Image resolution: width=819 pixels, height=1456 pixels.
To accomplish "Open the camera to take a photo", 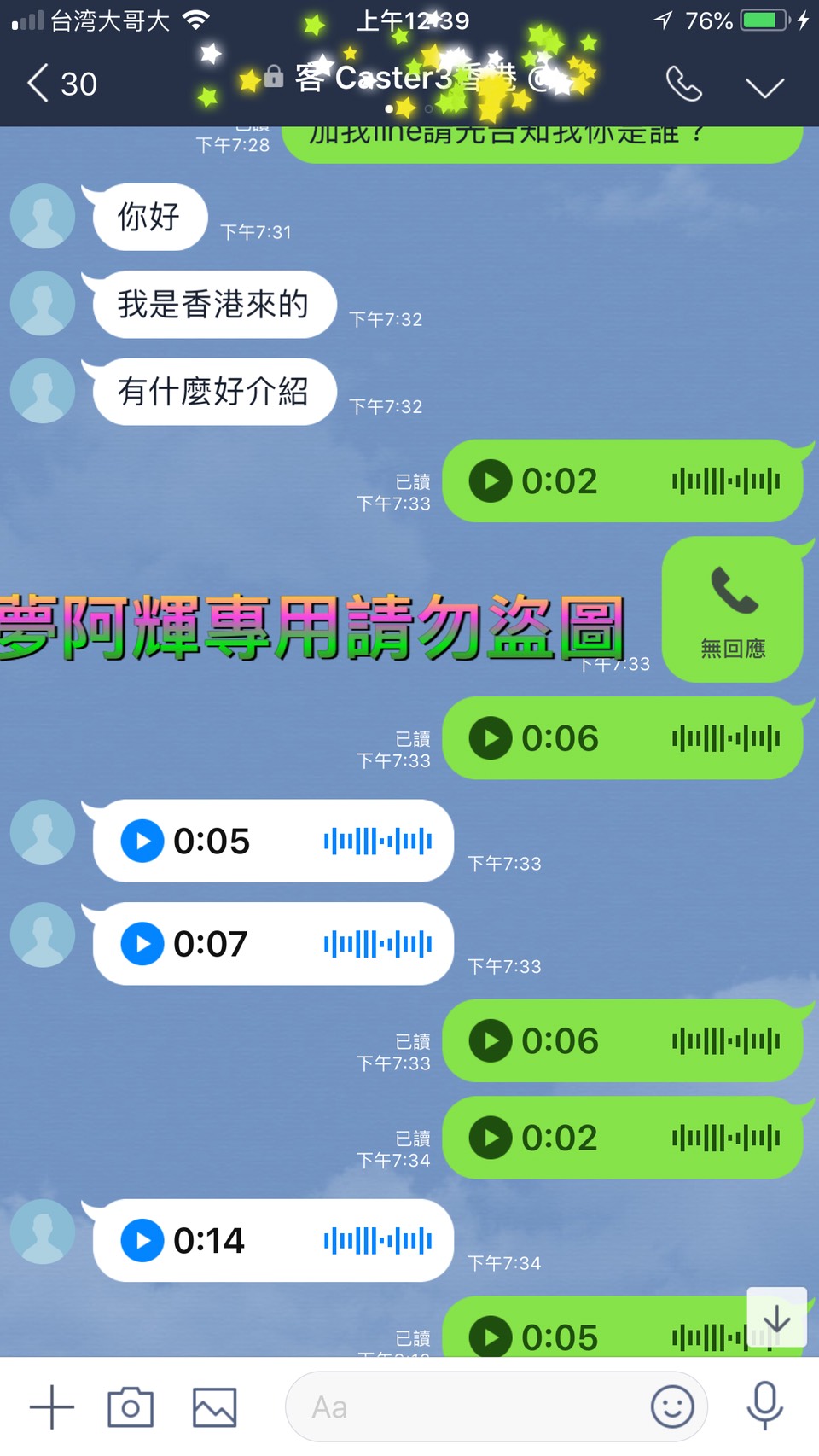I will (x=131, y=1407).
